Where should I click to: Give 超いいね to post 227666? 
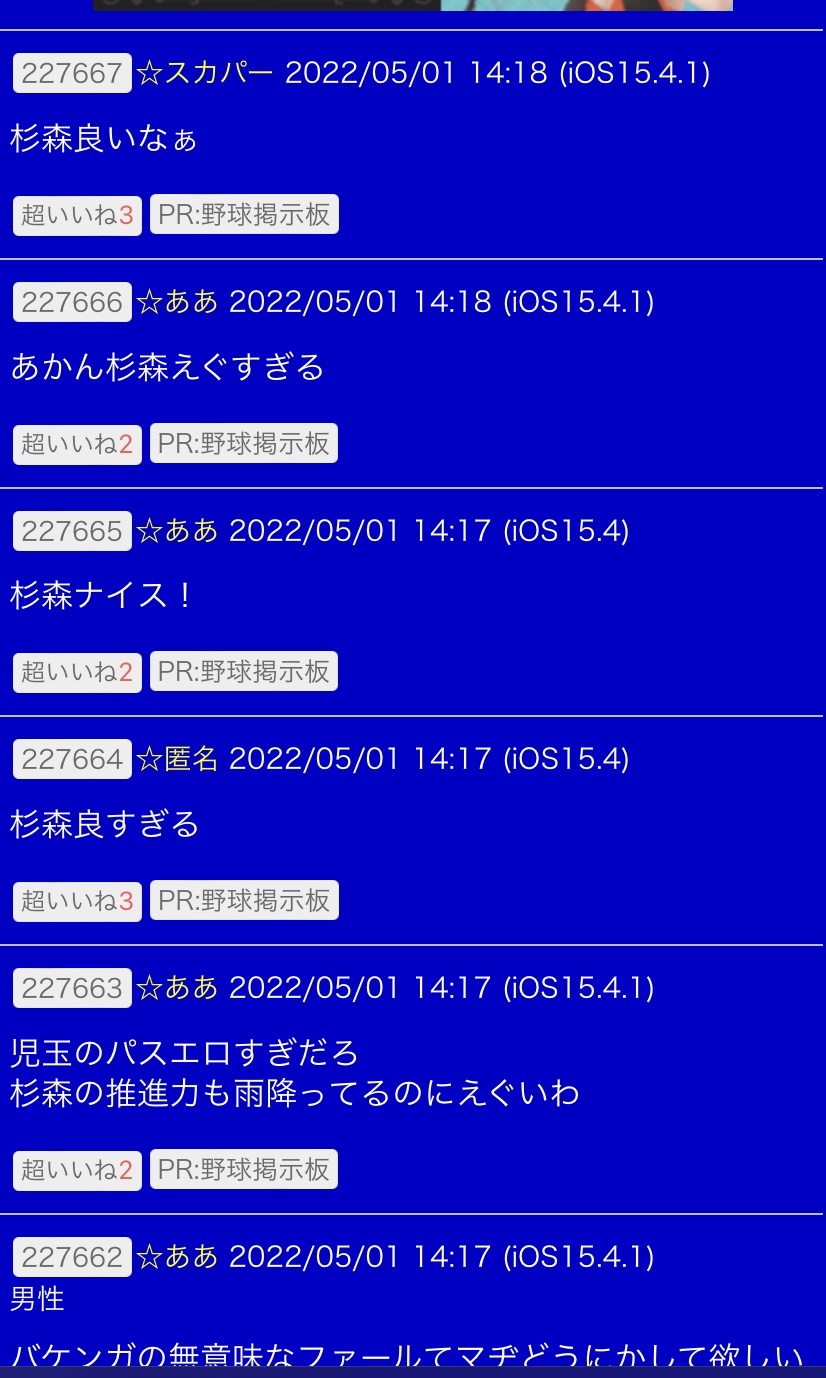[77, 444]
